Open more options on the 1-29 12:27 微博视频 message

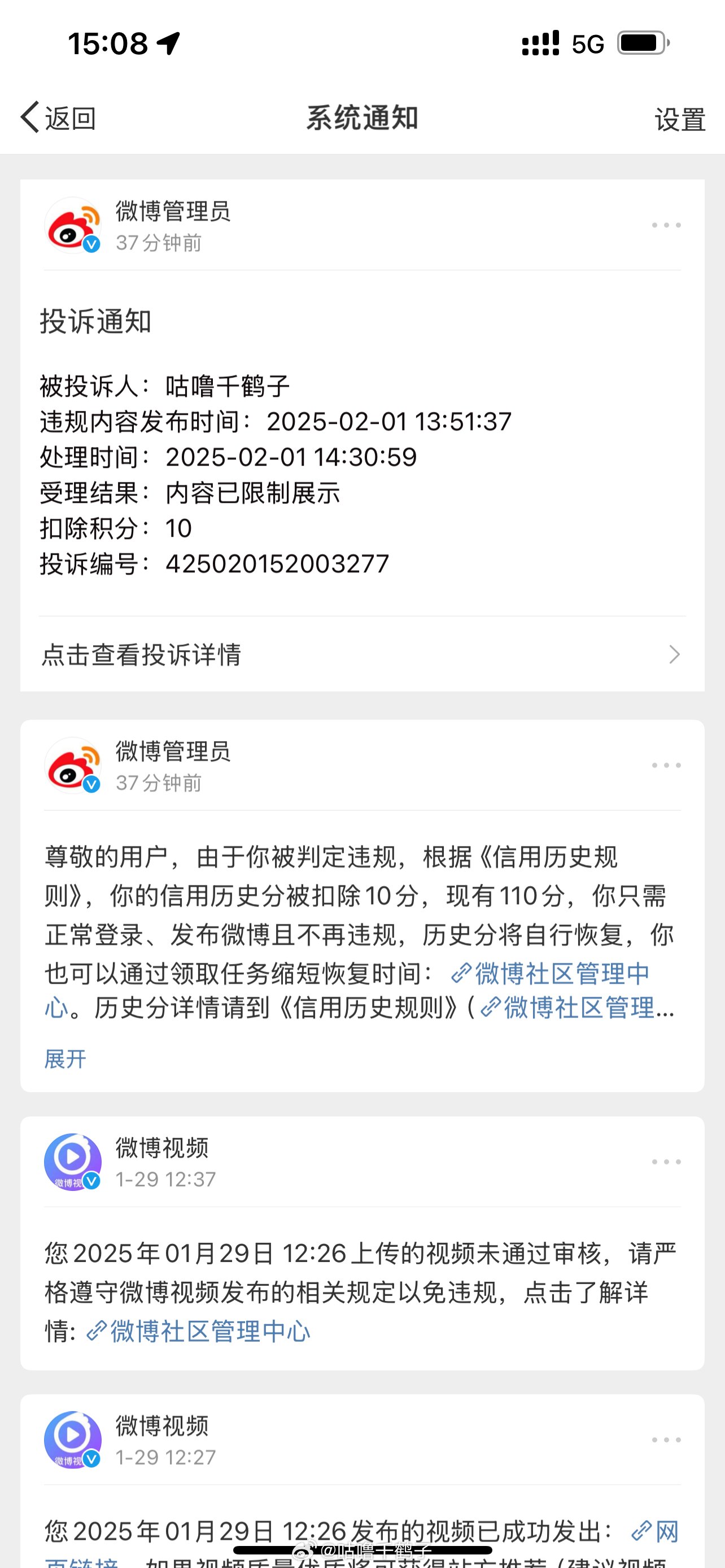tap(666, 1439)
